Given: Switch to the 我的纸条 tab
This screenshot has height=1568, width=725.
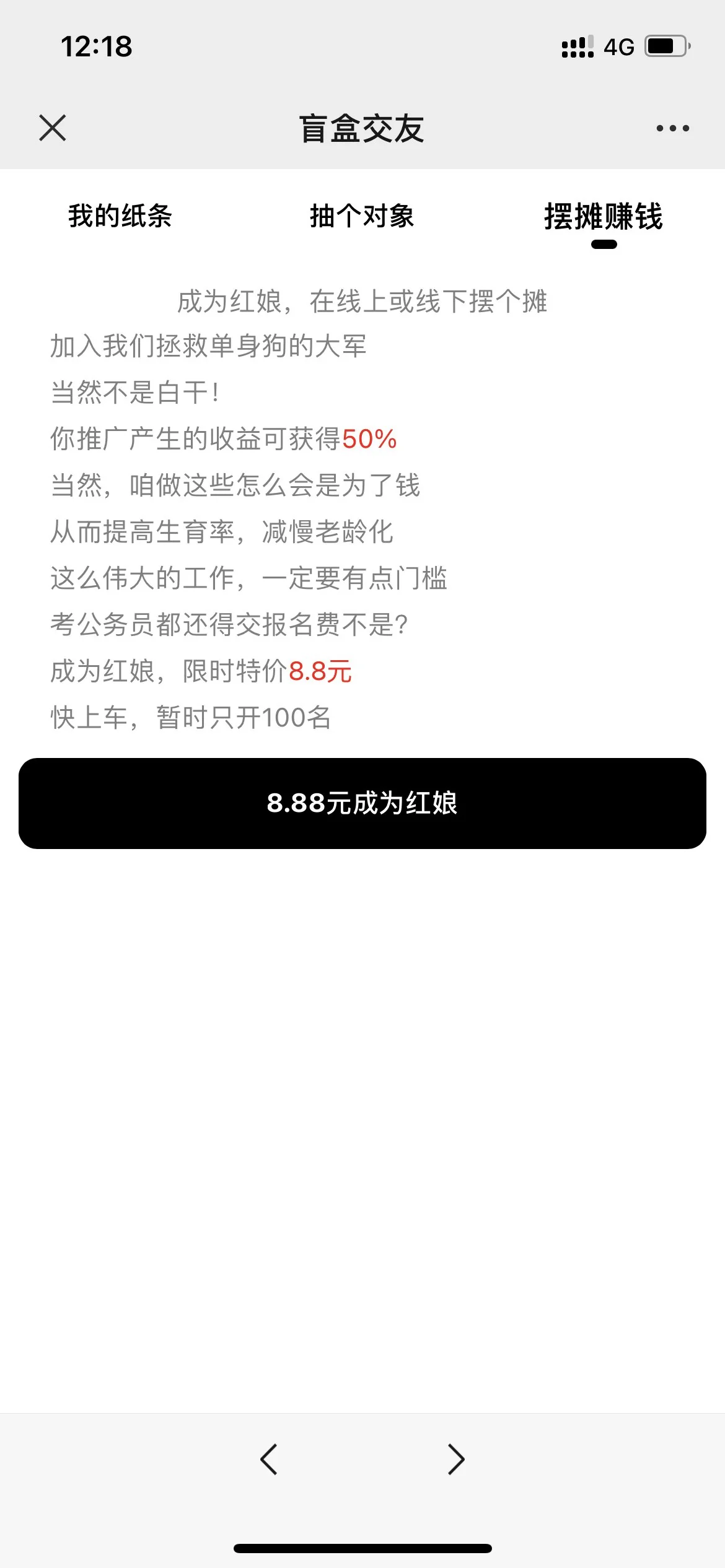Looking at the screenshot, I should 120,216.
